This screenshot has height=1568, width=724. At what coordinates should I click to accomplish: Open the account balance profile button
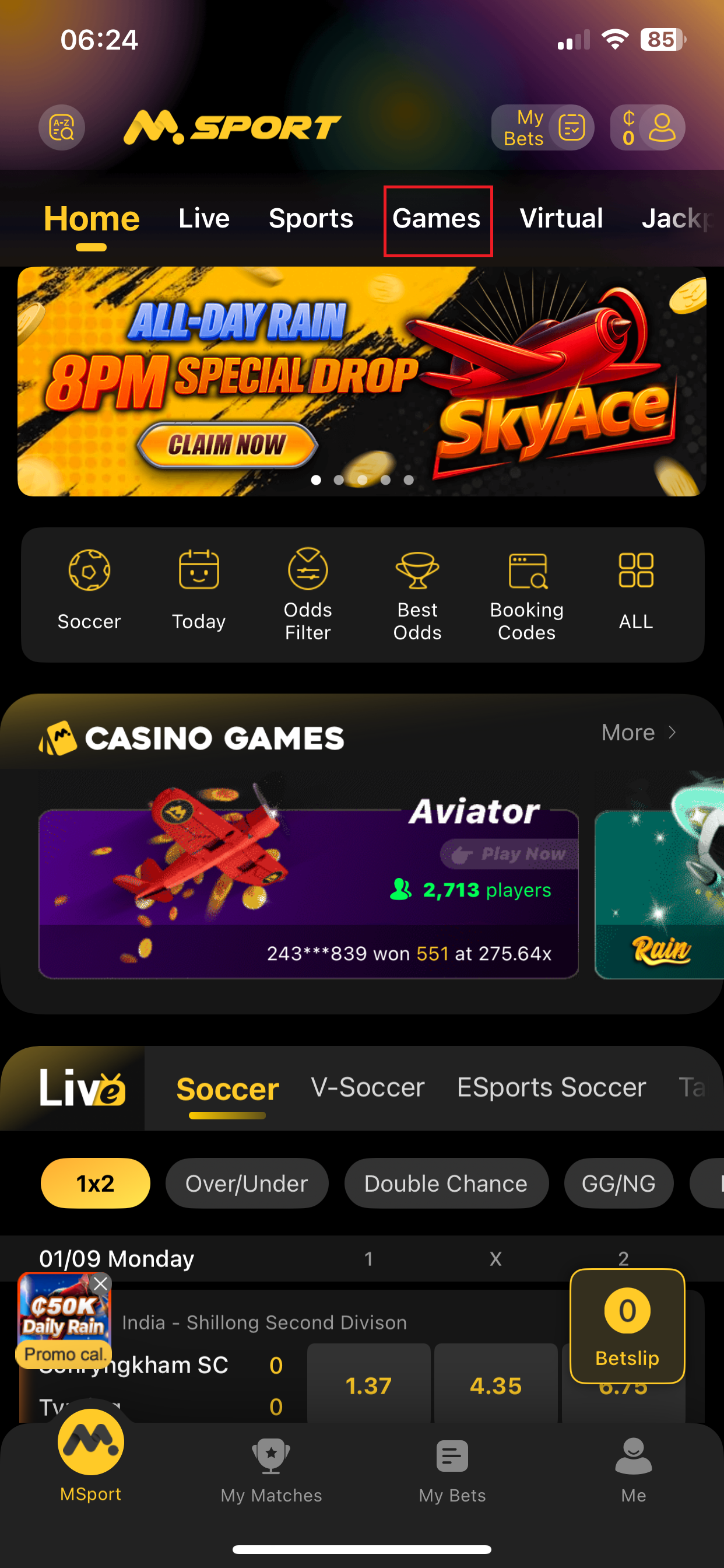coord(647,128)
